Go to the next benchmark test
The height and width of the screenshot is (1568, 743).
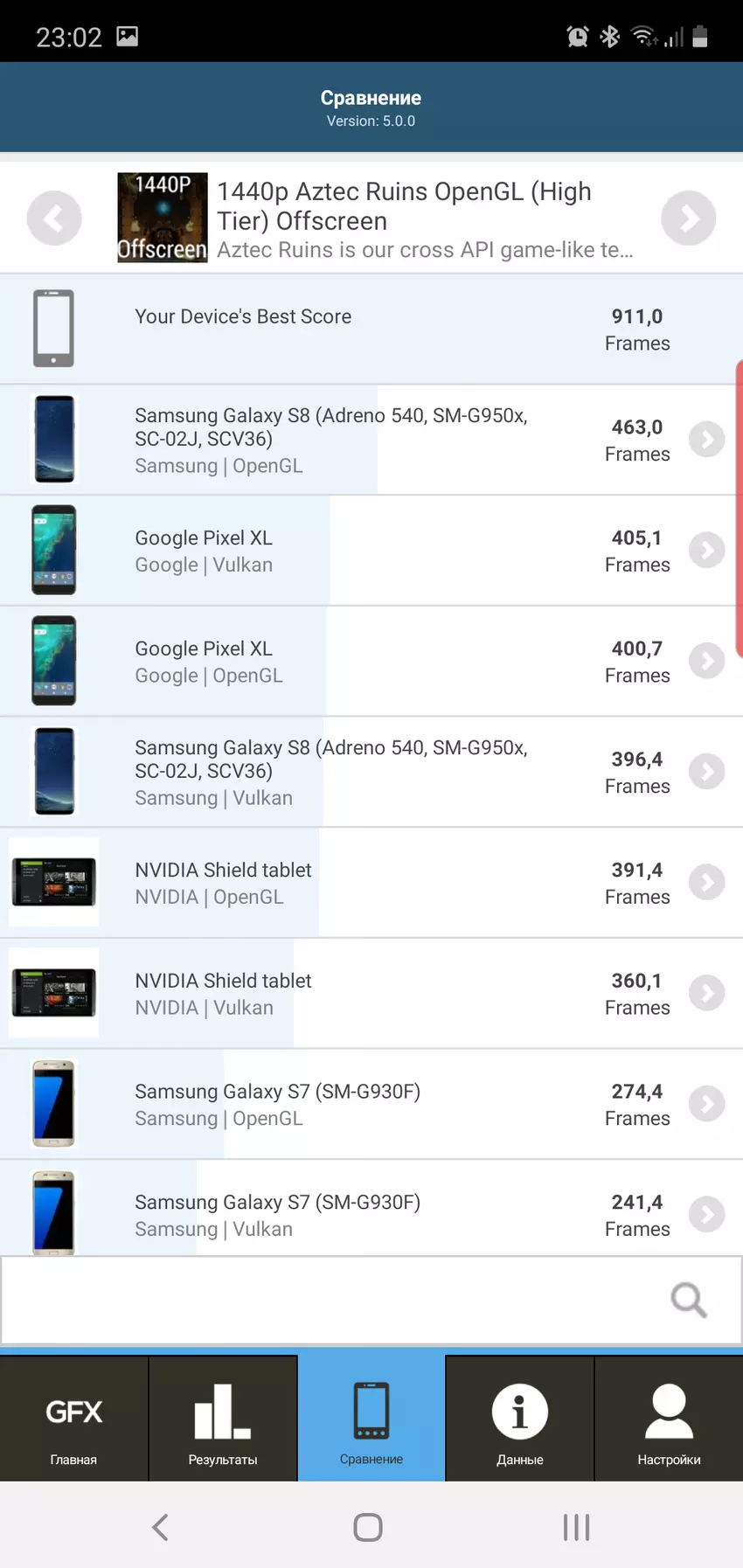688,218
